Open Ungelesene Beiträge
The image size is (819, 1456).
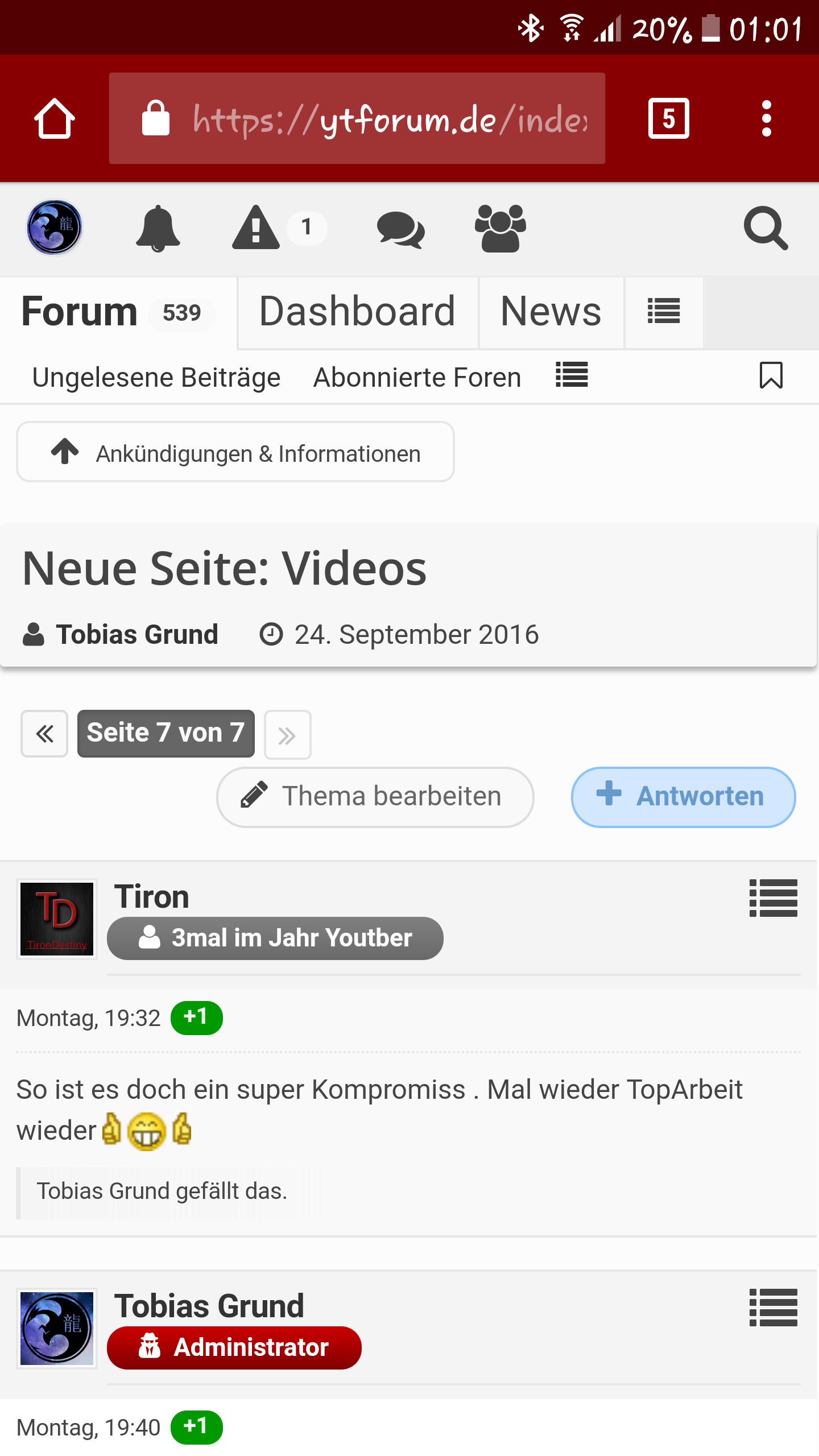(156, 377)
